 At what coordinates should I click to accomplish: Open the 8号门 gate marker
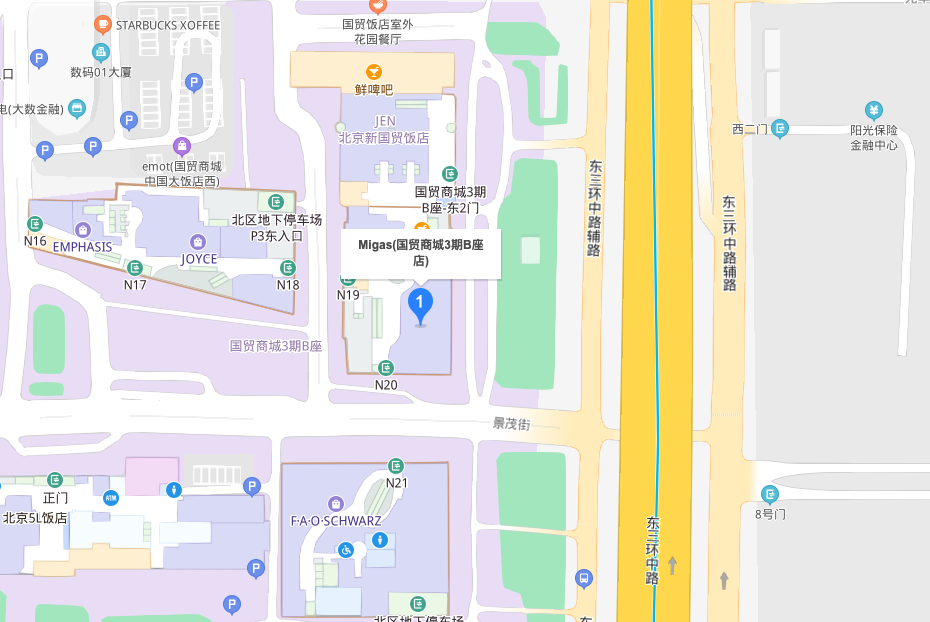tap(770, 494)
